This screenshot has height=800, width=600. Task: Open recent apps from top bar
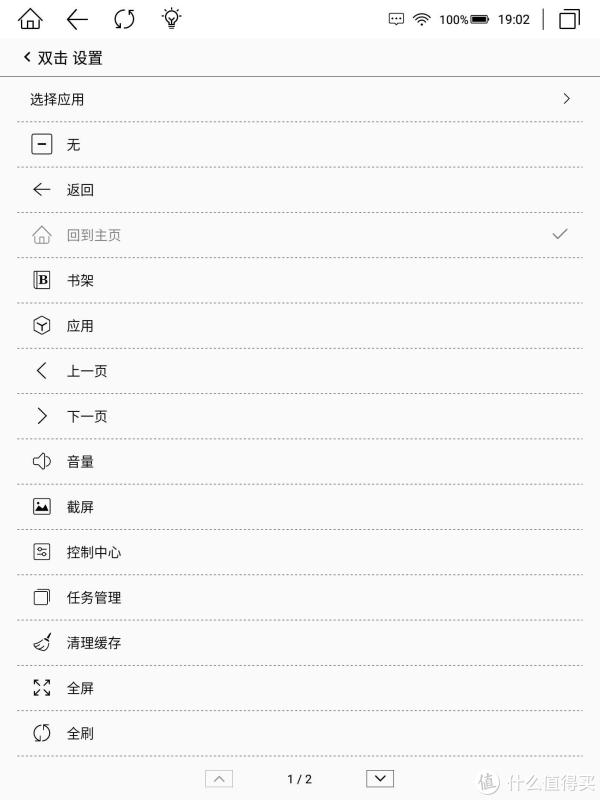point(569,19)
